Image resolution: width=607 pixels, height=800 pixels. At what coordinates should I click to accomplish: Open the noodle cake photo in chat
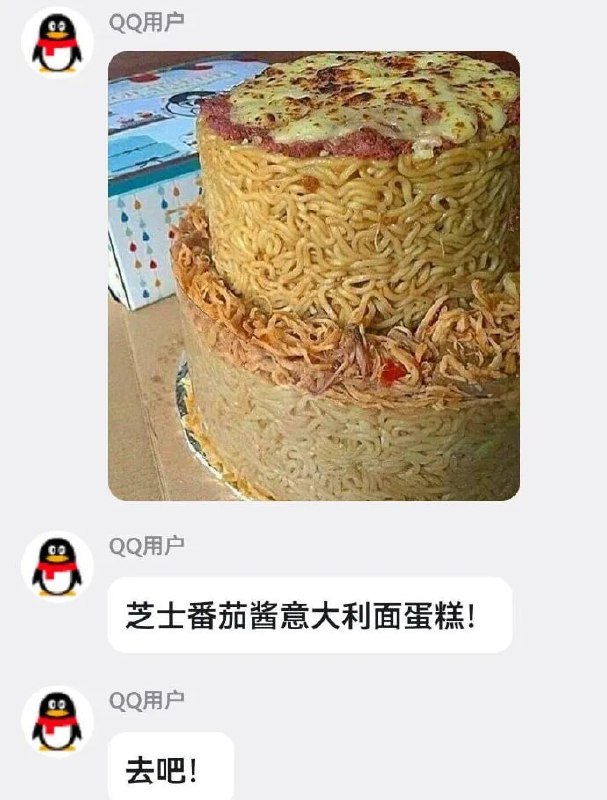(314, 275)
